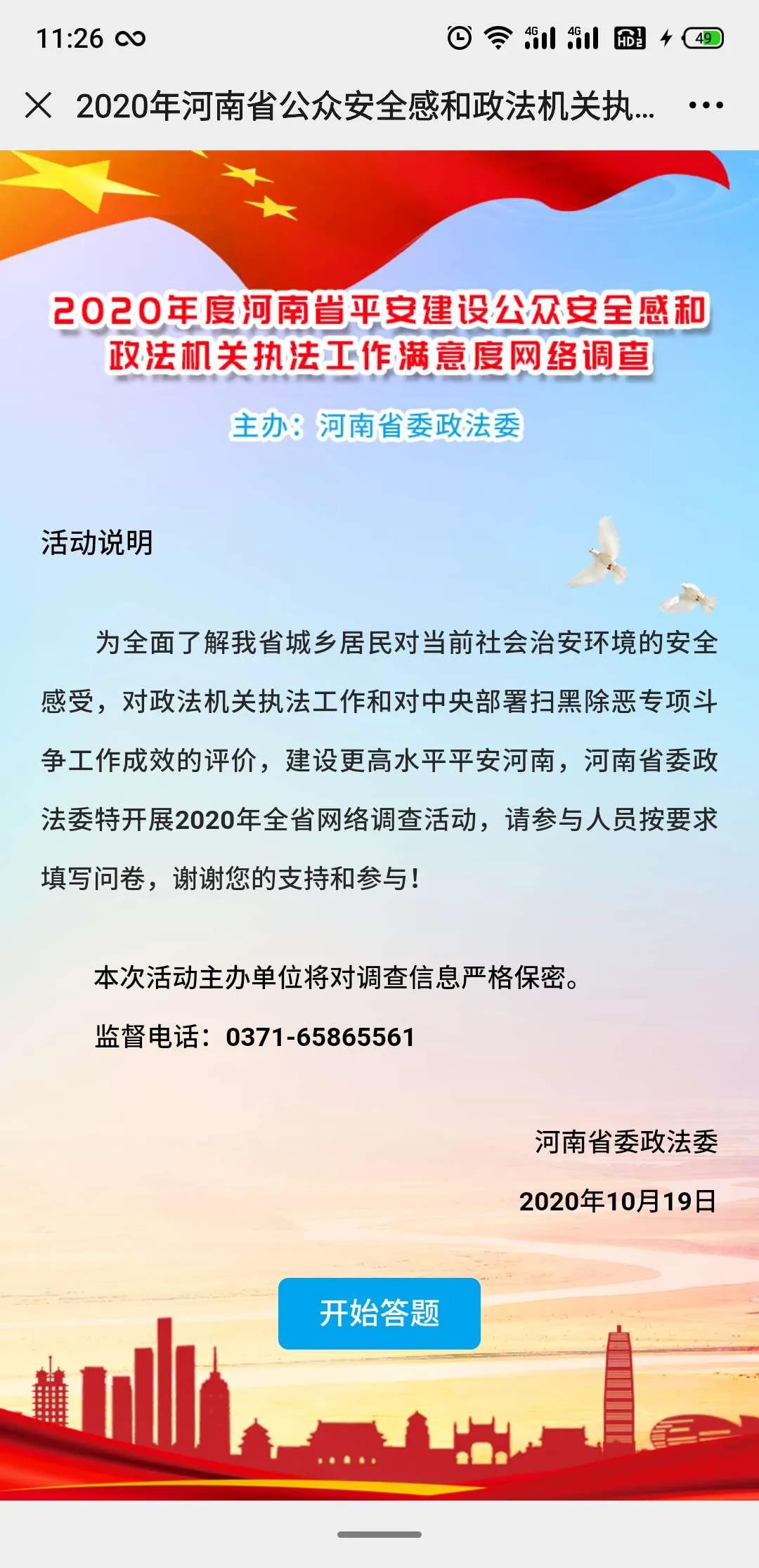Close the survey web page

39,105
